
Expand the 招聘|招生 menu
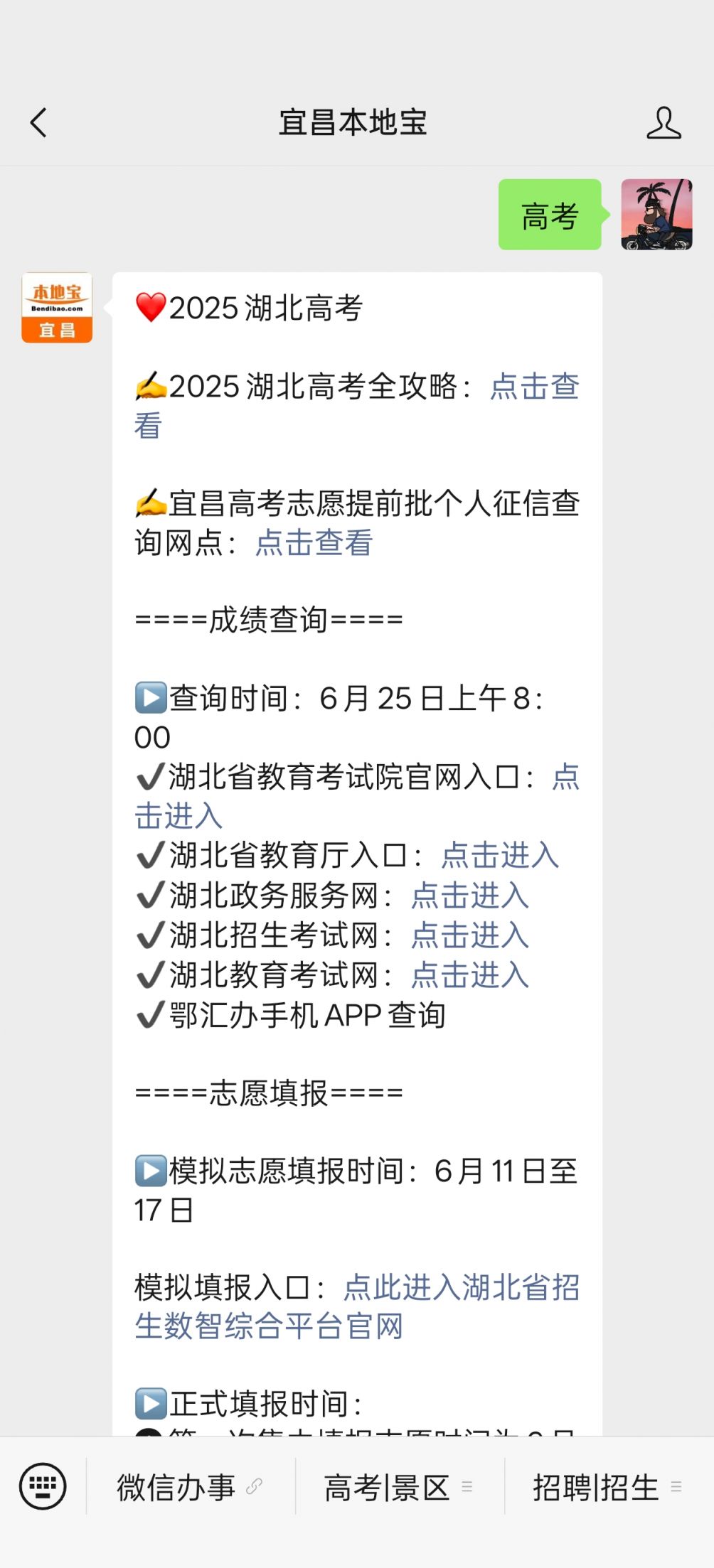[608, 1487]
